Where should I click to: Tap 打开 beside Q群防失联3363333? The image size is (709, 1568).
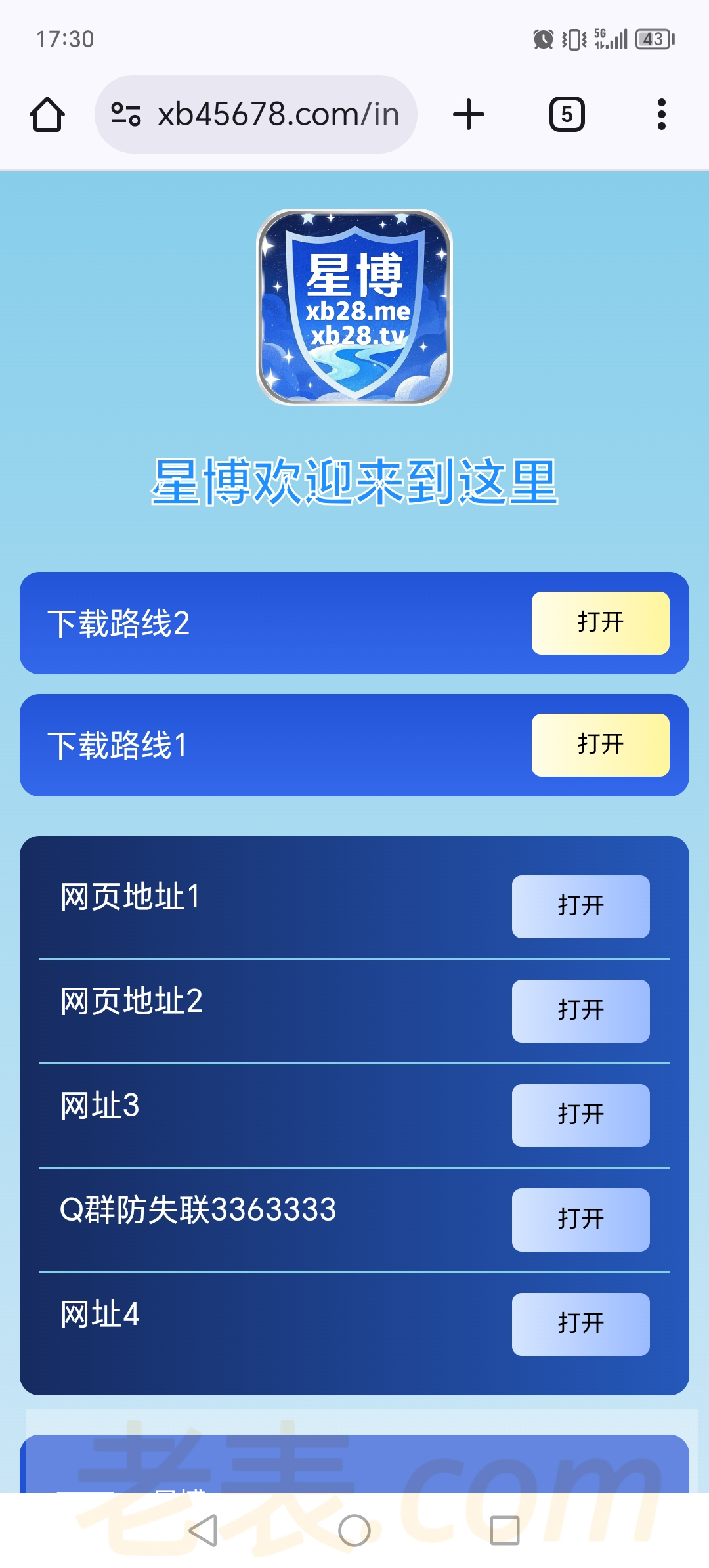pos(580,1219)
